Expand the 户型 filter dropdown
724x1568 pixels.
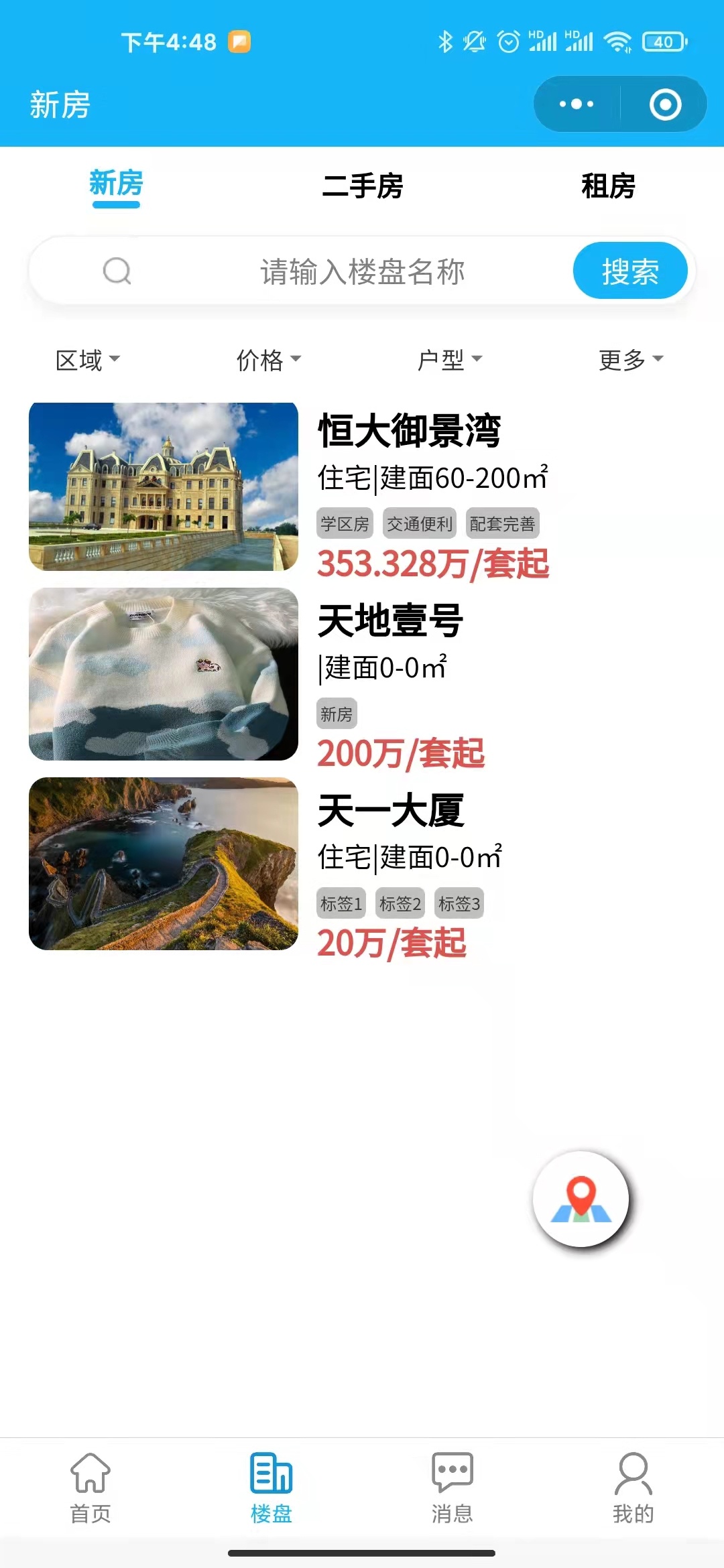click(449, 360)
